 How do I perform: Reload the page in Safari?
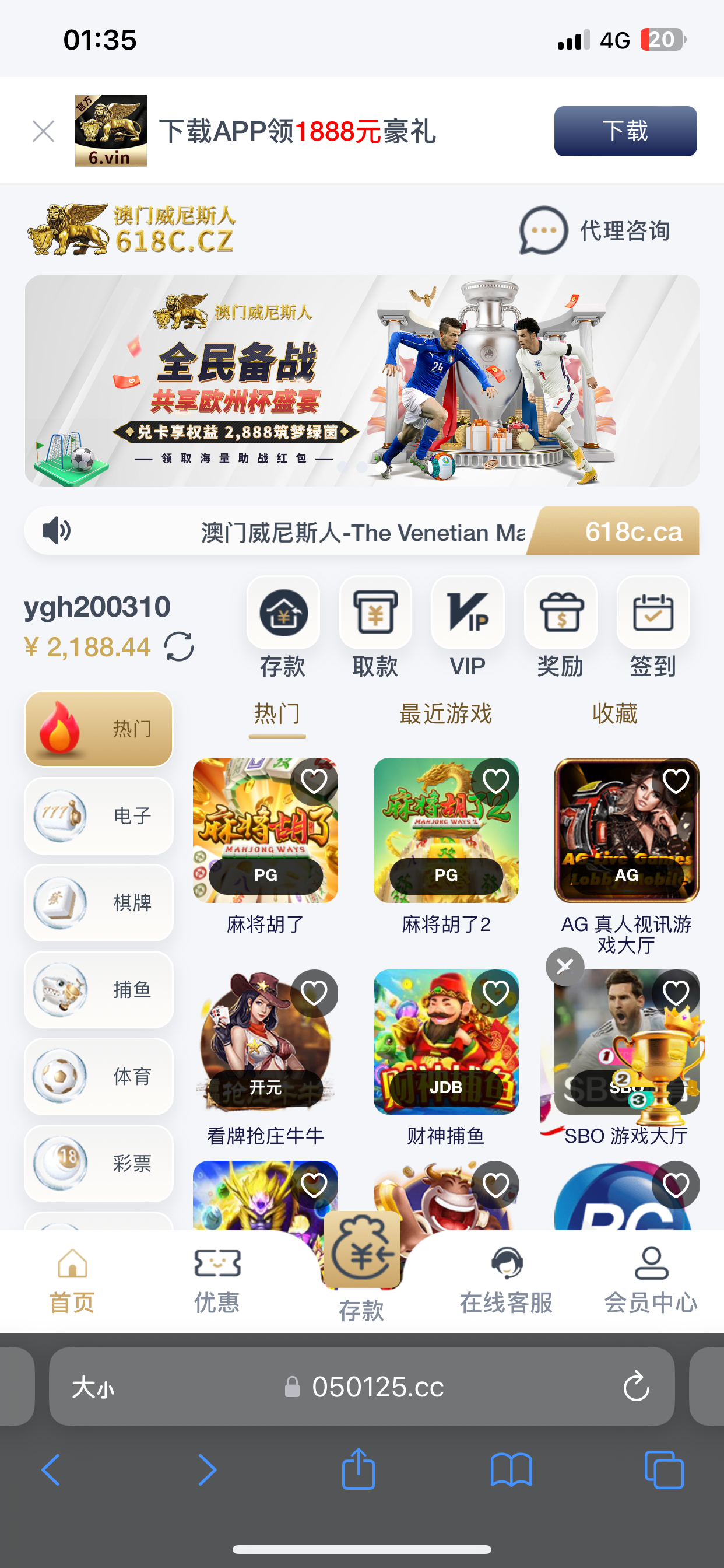coord(637,1387)
